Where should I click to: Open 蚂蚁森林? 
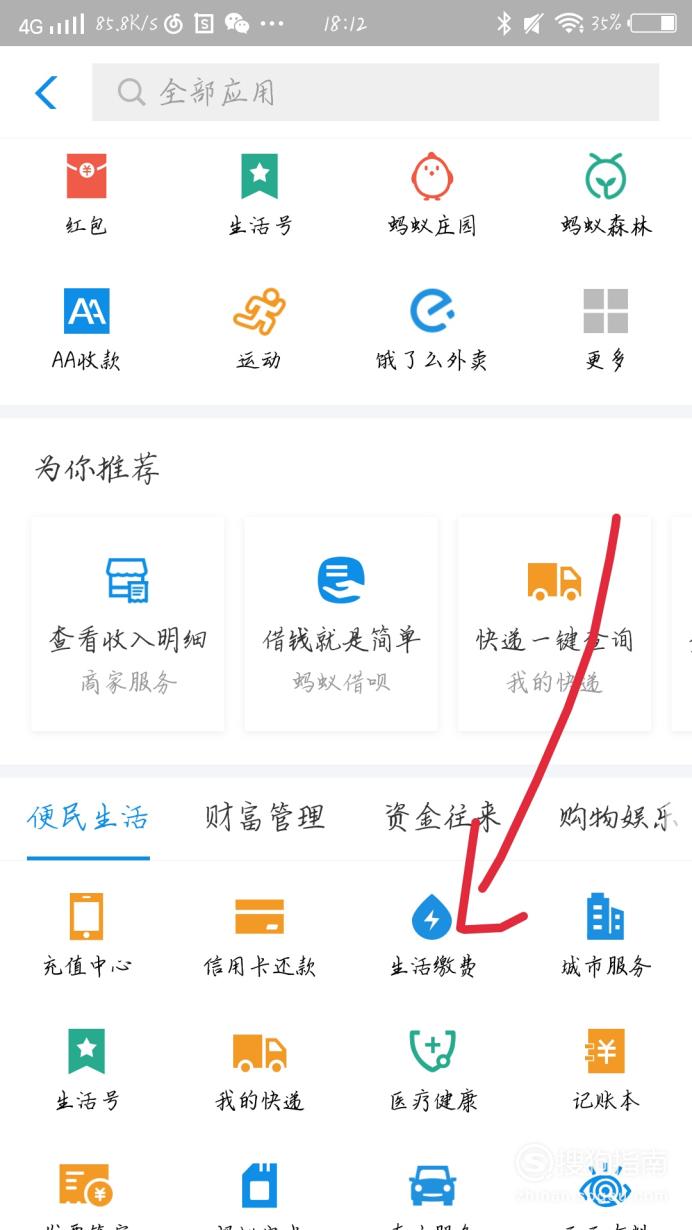(x=606, y=194)
